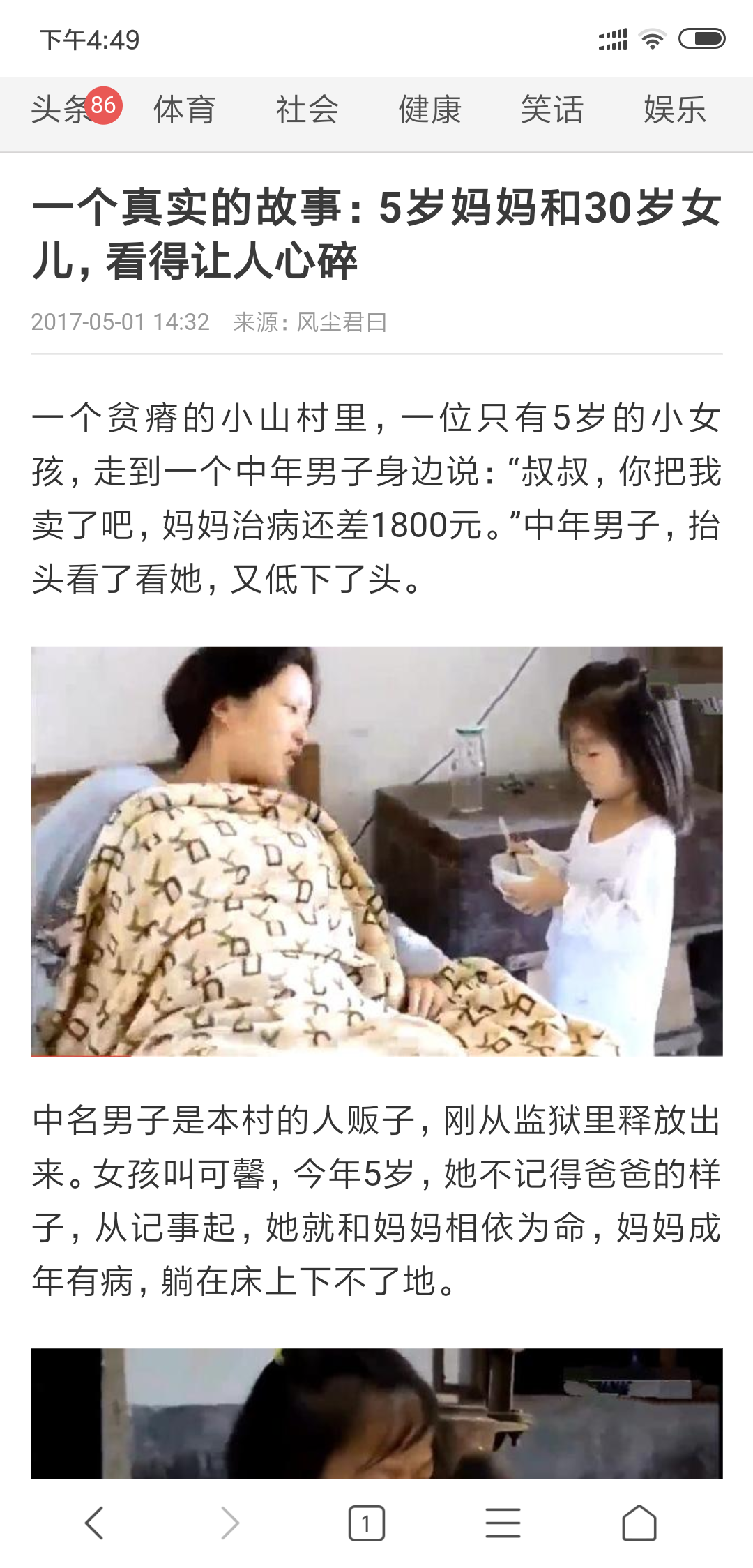This screenshot has height=1568, width=753.
Task: Go to the browser home page
Action: [639, 1523]
